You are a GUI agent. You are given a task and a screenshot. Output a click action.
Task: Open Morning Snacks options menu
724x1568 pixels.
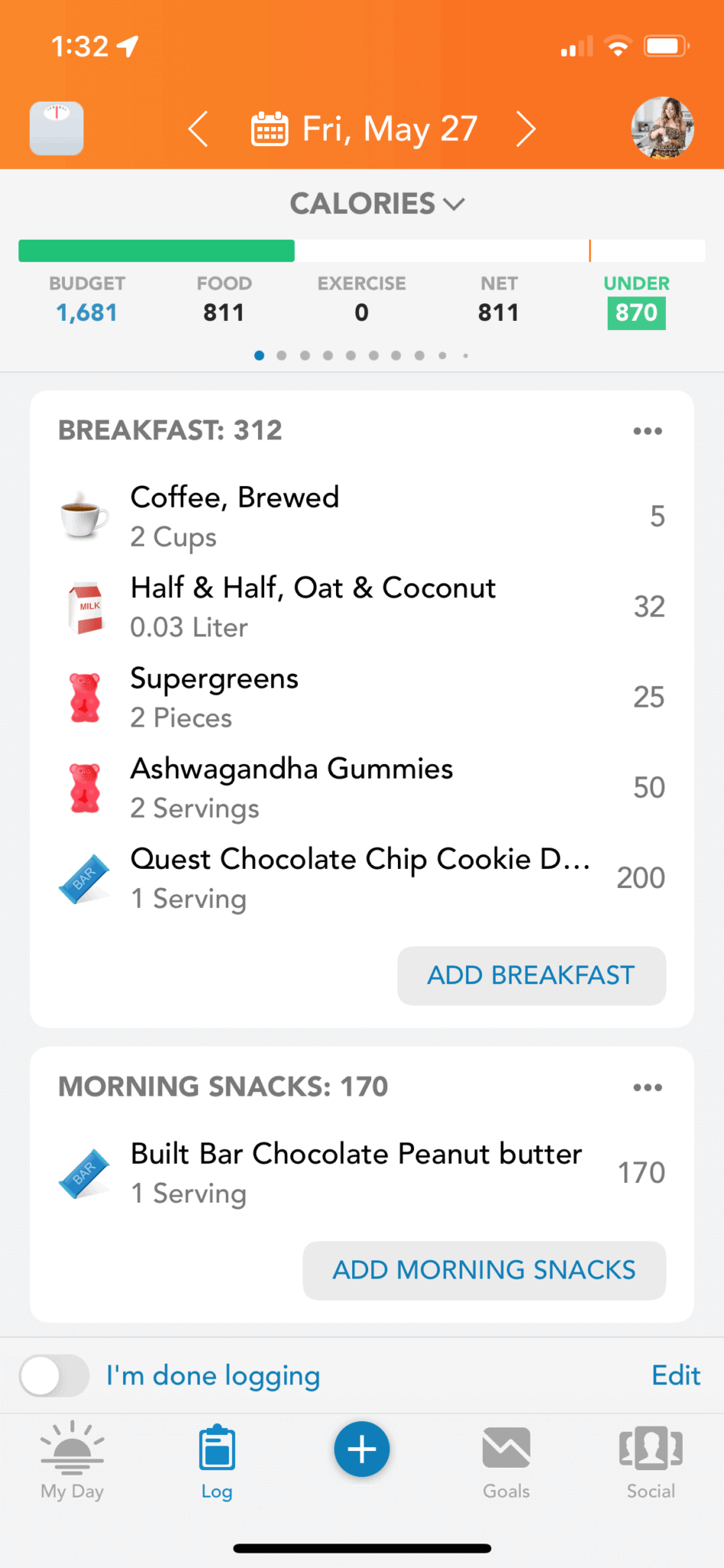647,1087
